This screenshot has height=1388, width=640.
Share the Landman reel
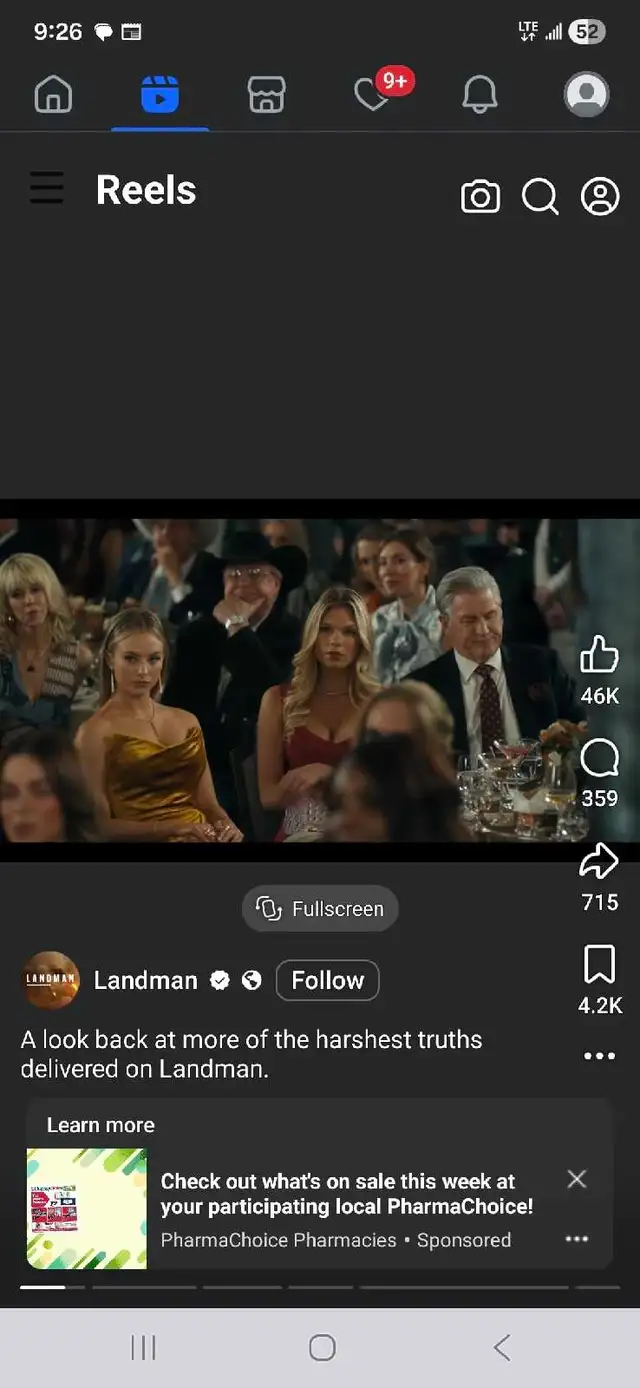coord(599,861)
